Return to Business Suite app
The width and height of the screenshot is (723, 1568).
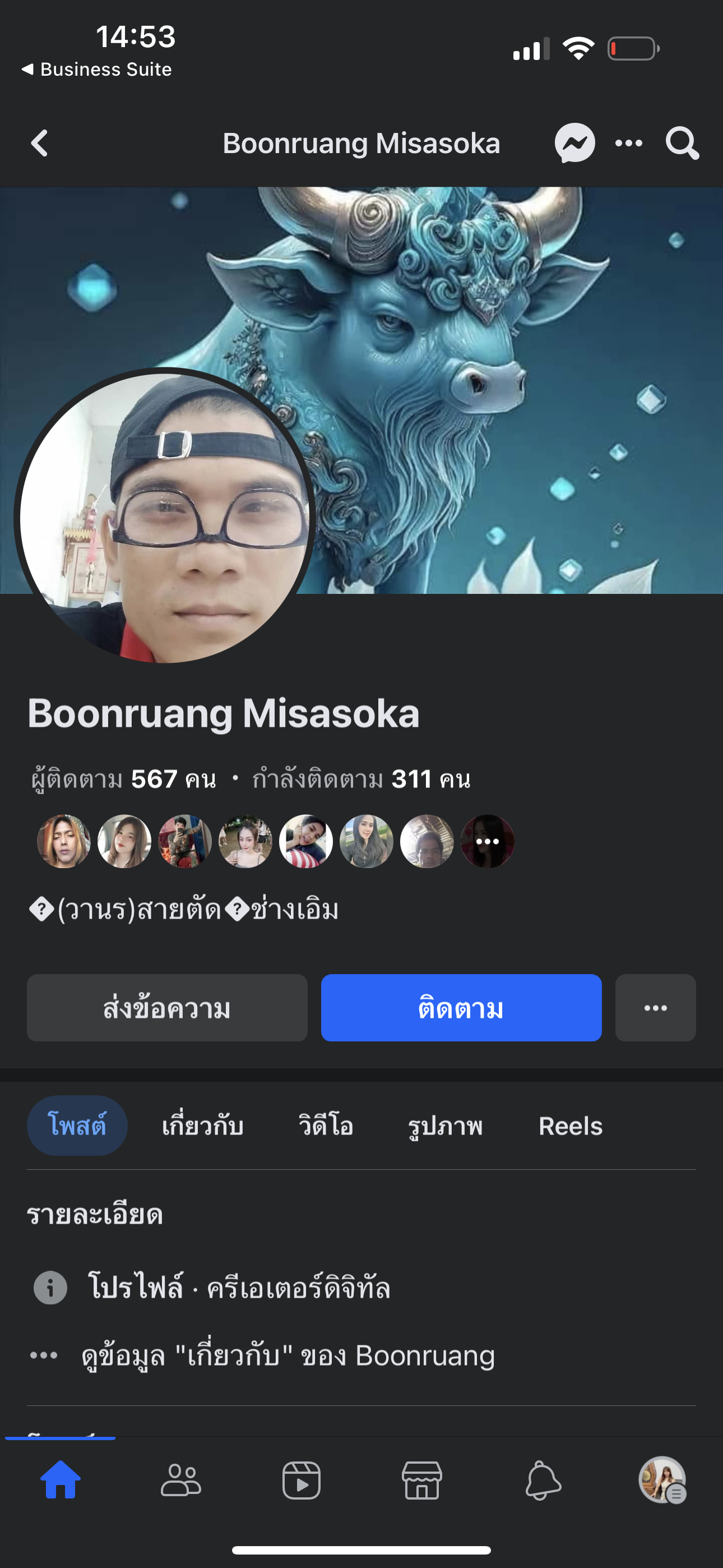[98, 70]
